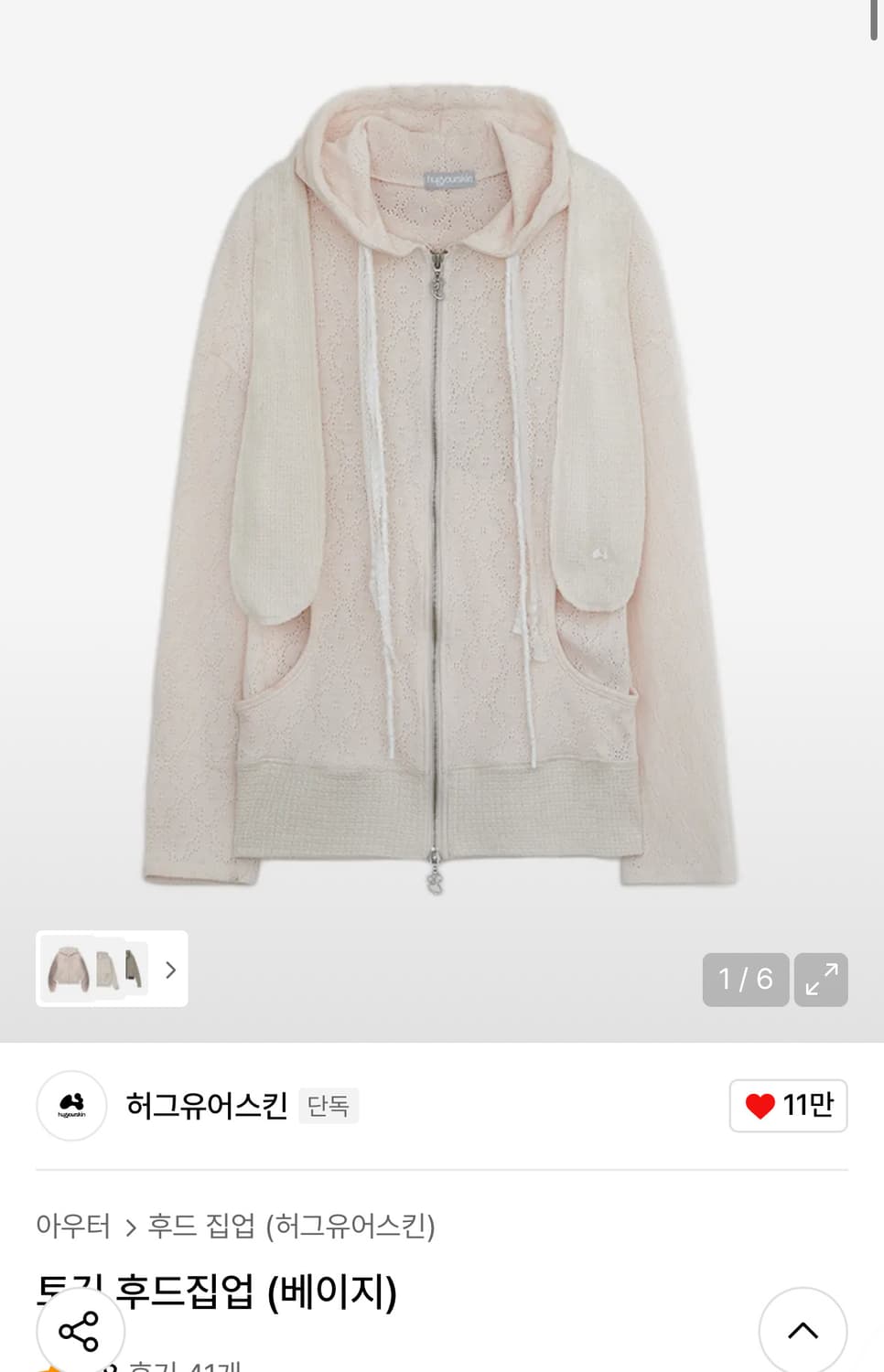The width and height of the screenshot is (884, 1372).
Task: Tap the 허그유어스킨 brand logo icon
Action: [x=71, y=1106]
